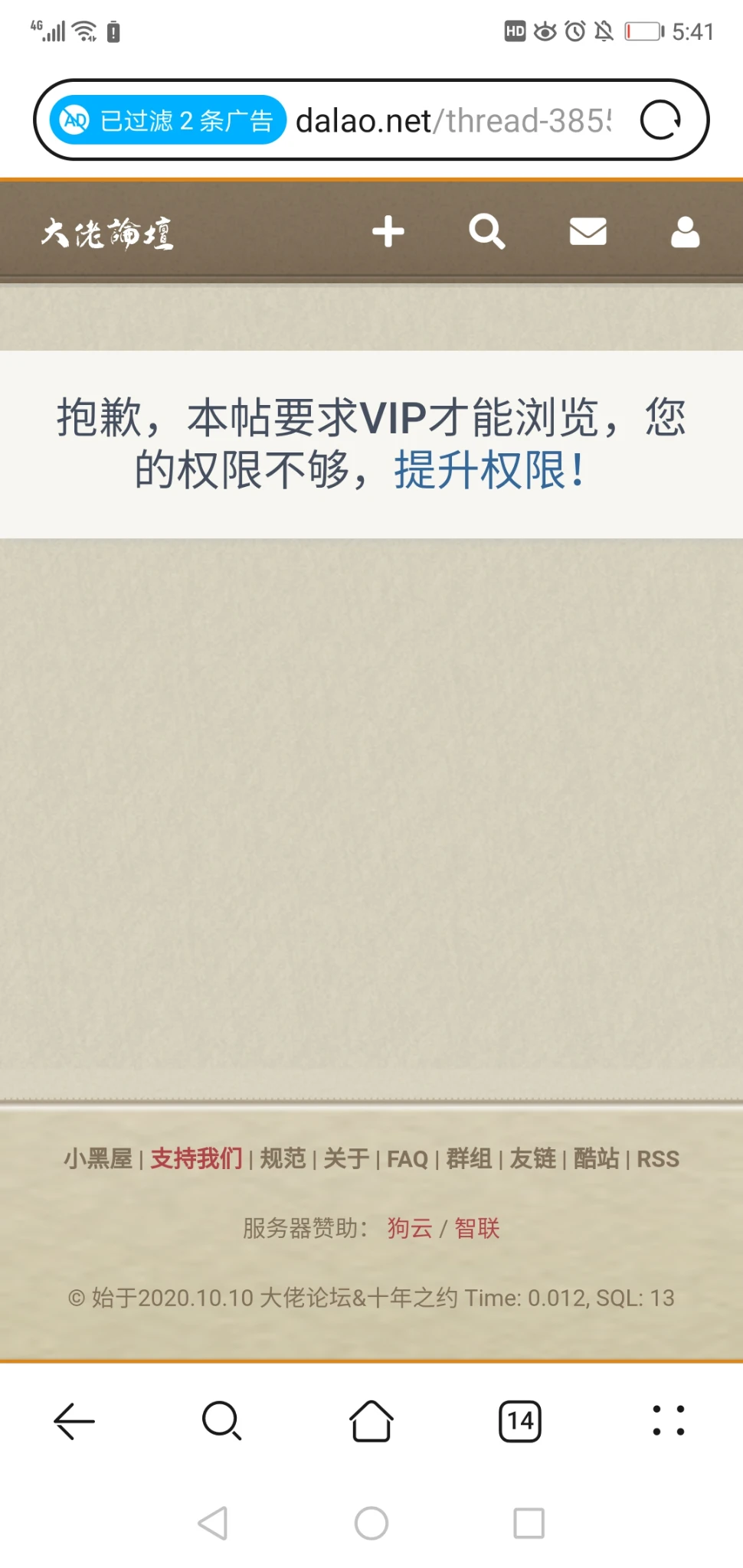743x1568 pixels.
Task: Open FAQ footer link
Action: (x=407, y=1158)
